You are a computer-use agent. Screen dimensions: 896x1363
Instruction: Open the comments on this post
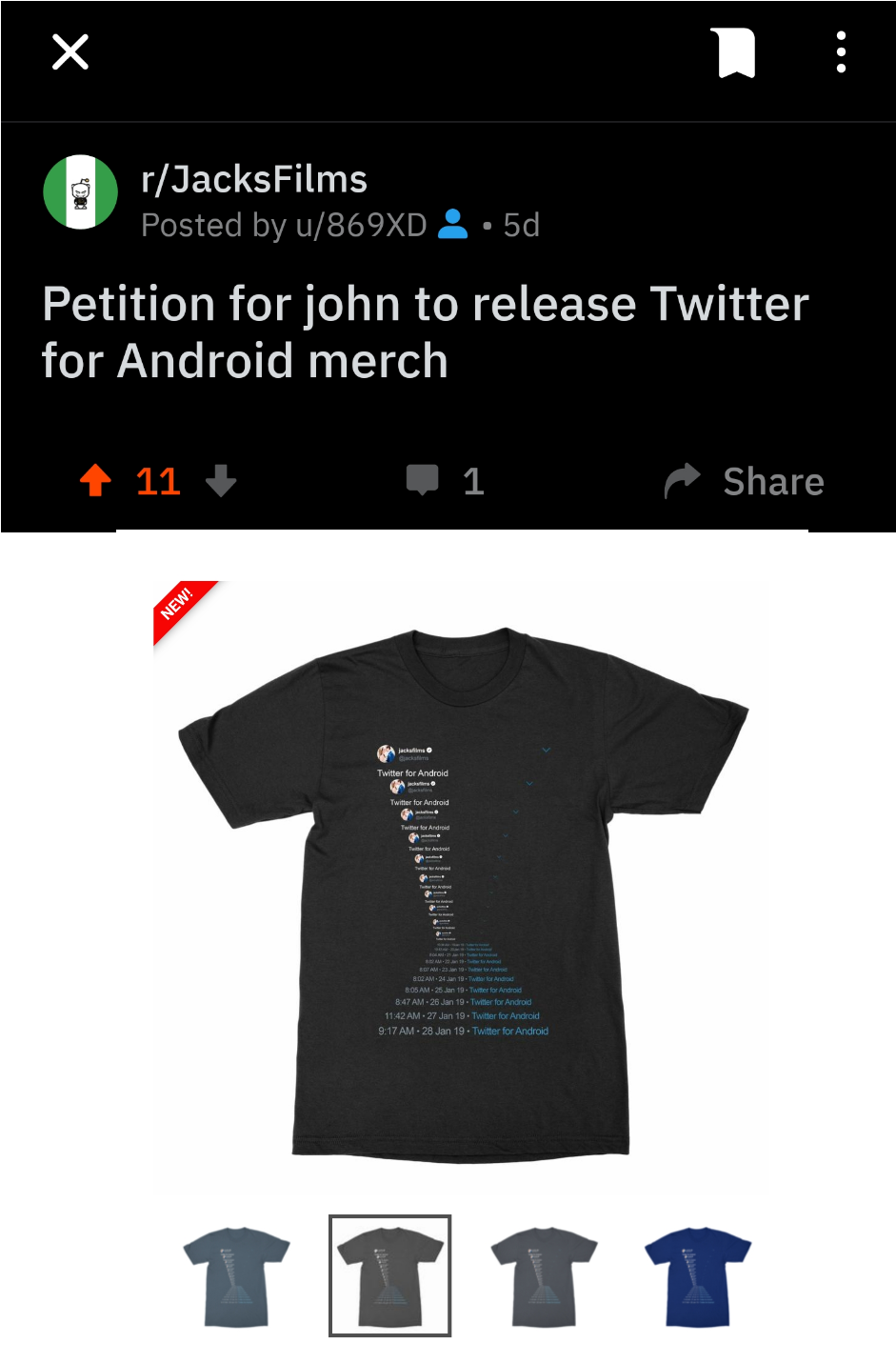(445, 481)
